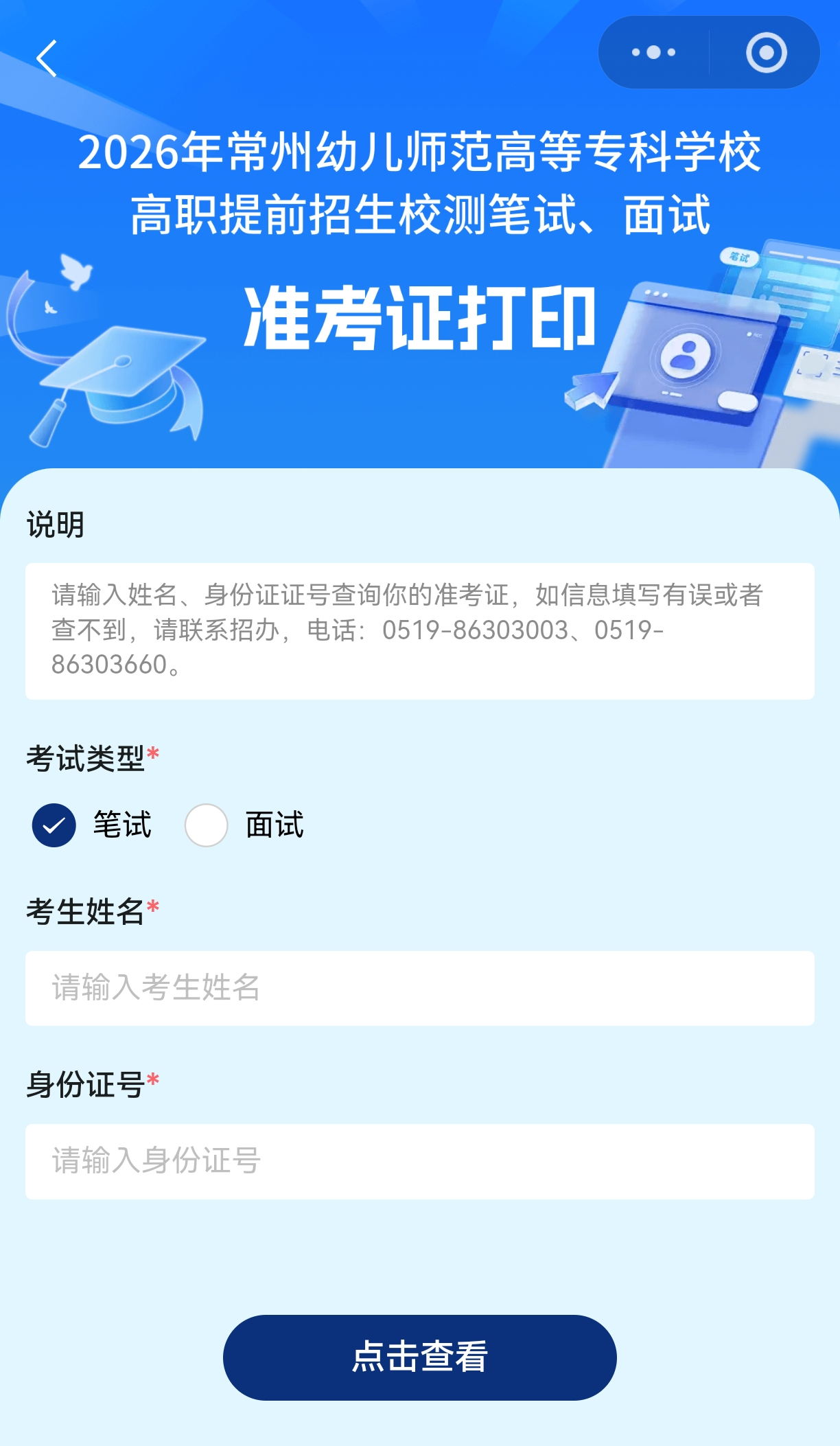The image size is (840, 1446).
Task: Focus the 请输入身份证号 field
Action: point(419,1161)
